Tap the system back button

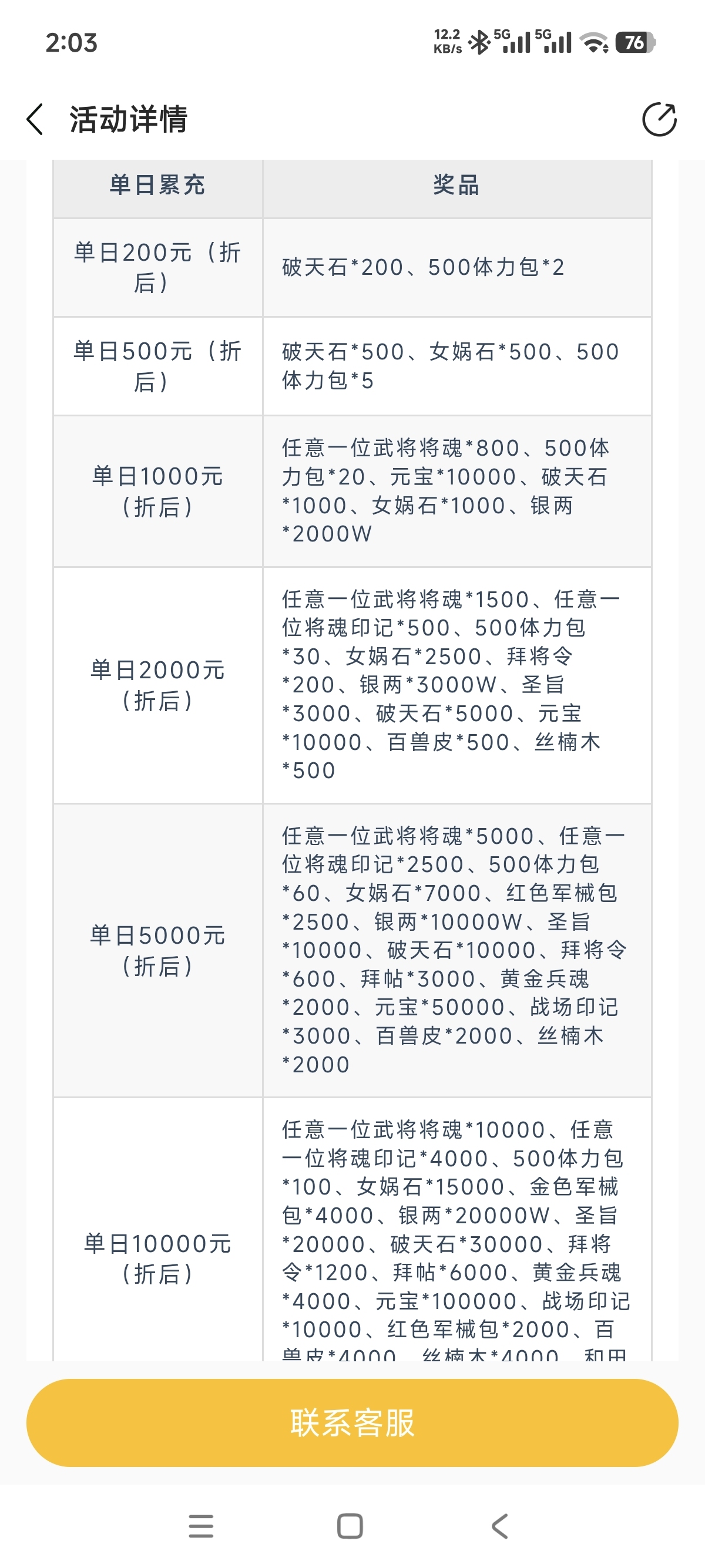tap(499, 1526)
